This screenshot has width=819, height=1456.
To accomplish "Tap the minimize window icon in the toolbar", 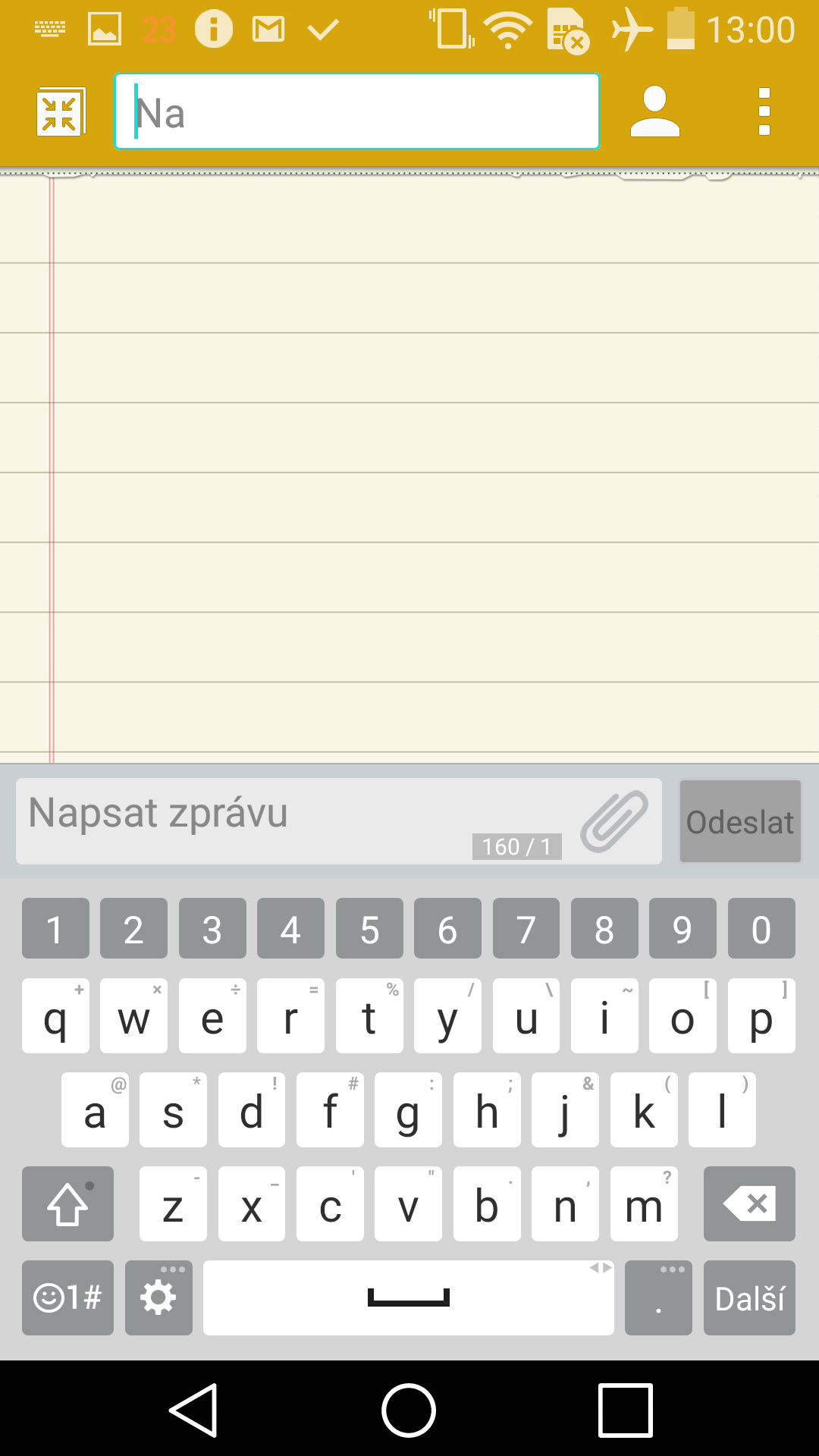I will (61, 112).
